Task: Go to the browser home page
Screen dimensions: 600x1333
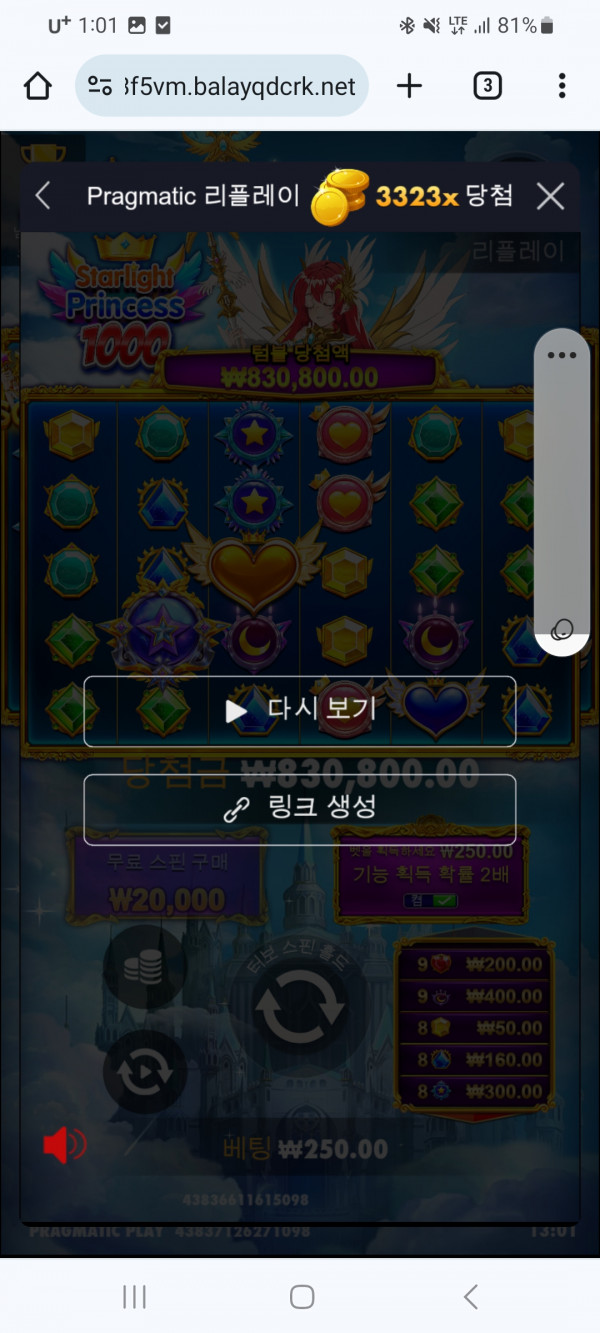Action: coord(38,87)
